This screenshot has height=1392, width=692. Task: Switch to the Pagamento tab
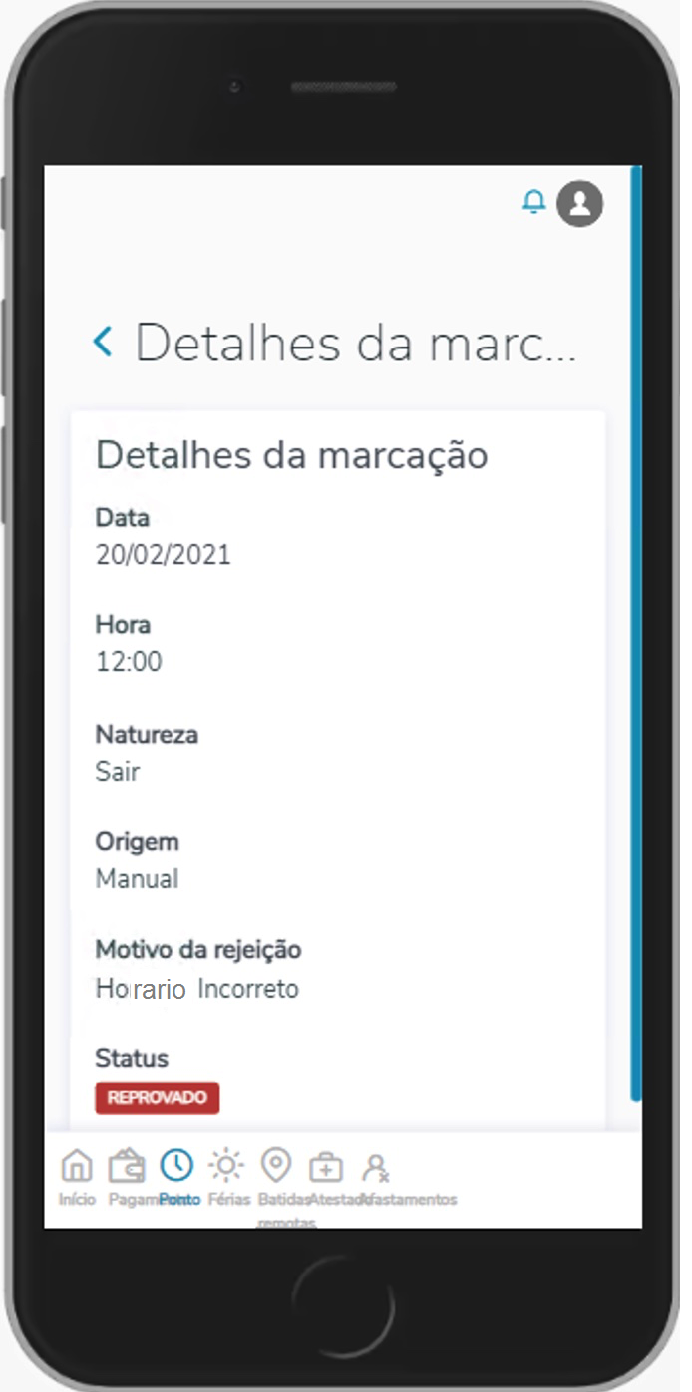click(127, 1176)
